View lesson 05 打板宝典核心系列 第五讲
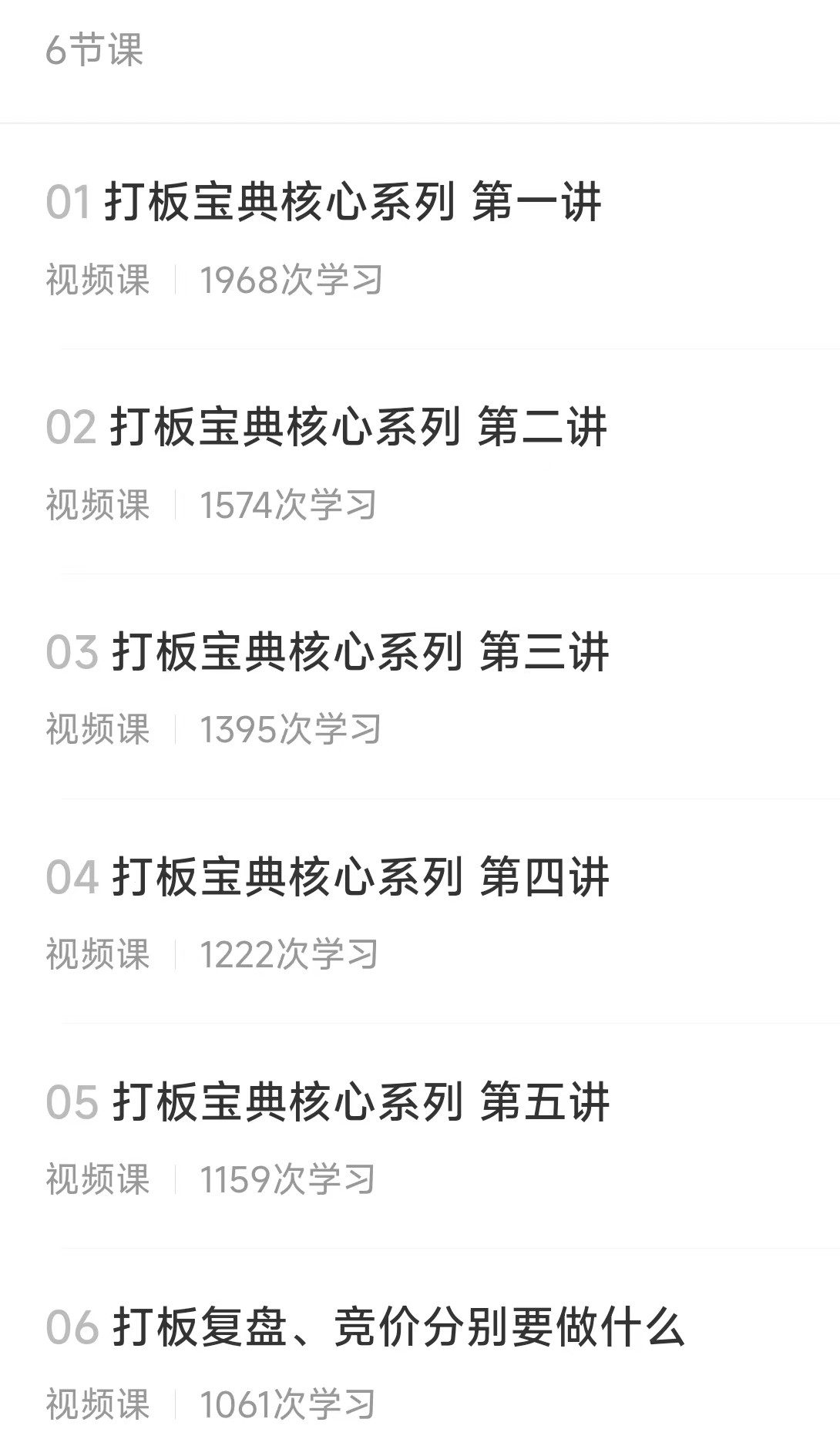This screenshot has width=840, height=1456. (x=360, y=1104)
